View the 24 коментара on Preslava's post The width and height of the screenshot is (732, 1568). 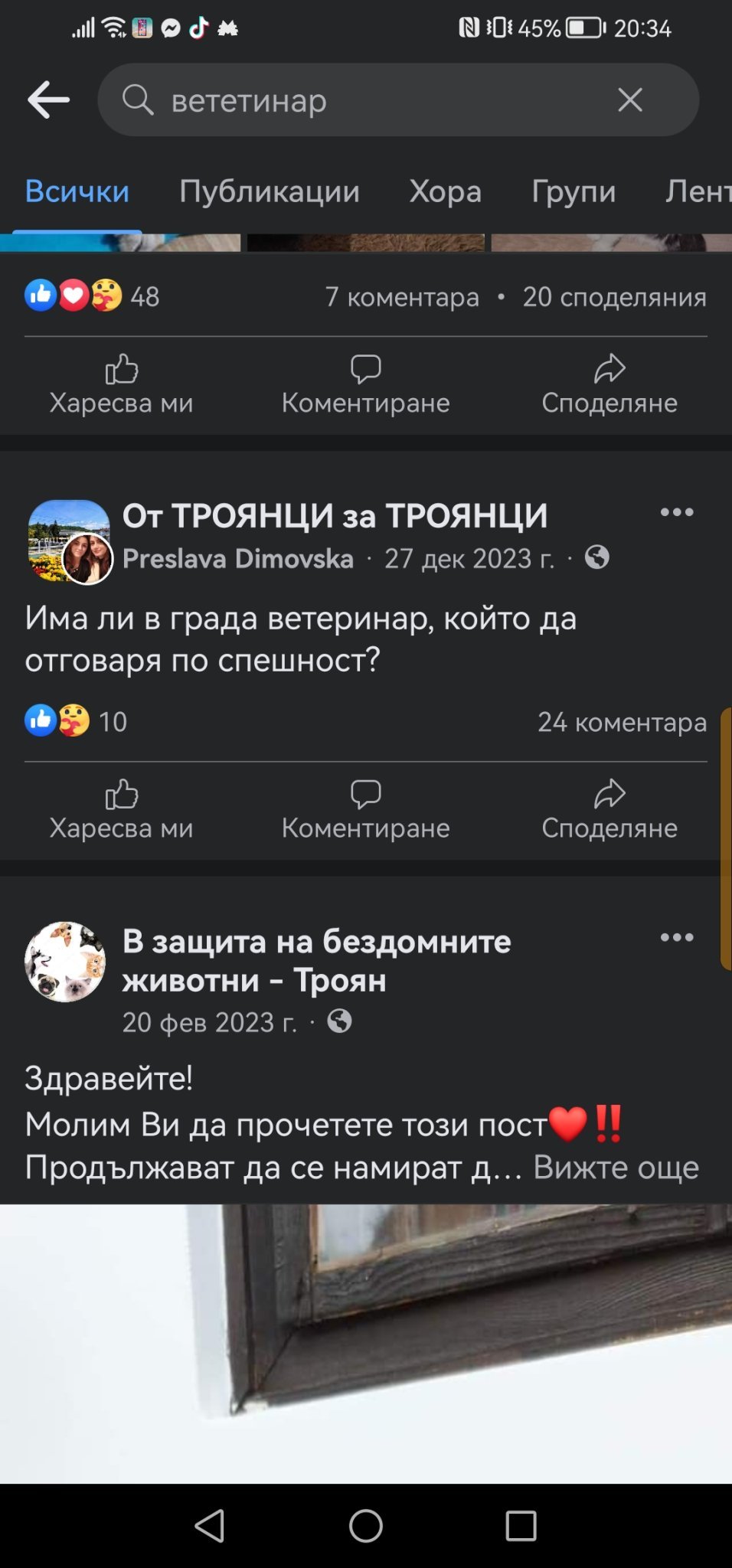pos(622,722)
